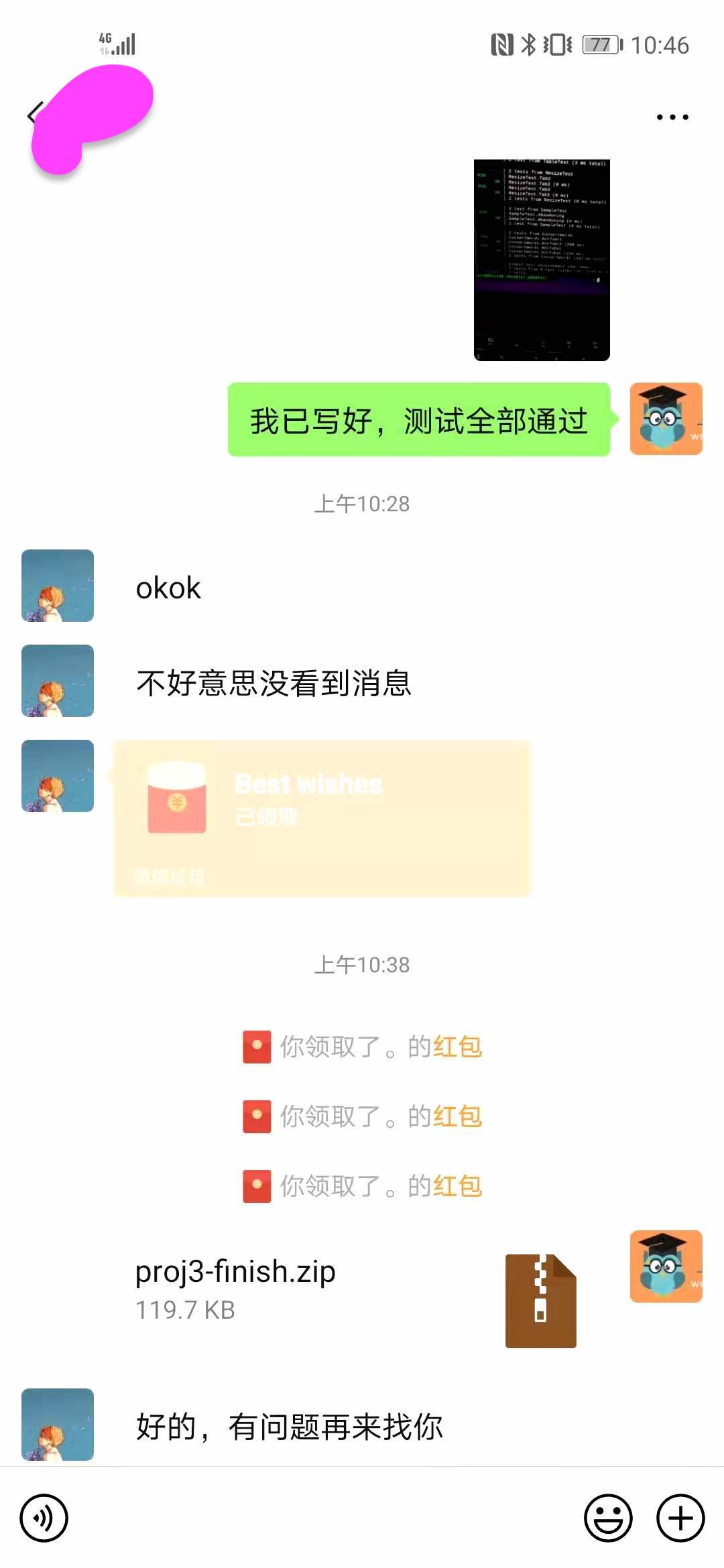Open the proj3-finish.zip file message
Image resolution: width=724 pixels, height=1568 pixels.
[x=355, y=1290]
